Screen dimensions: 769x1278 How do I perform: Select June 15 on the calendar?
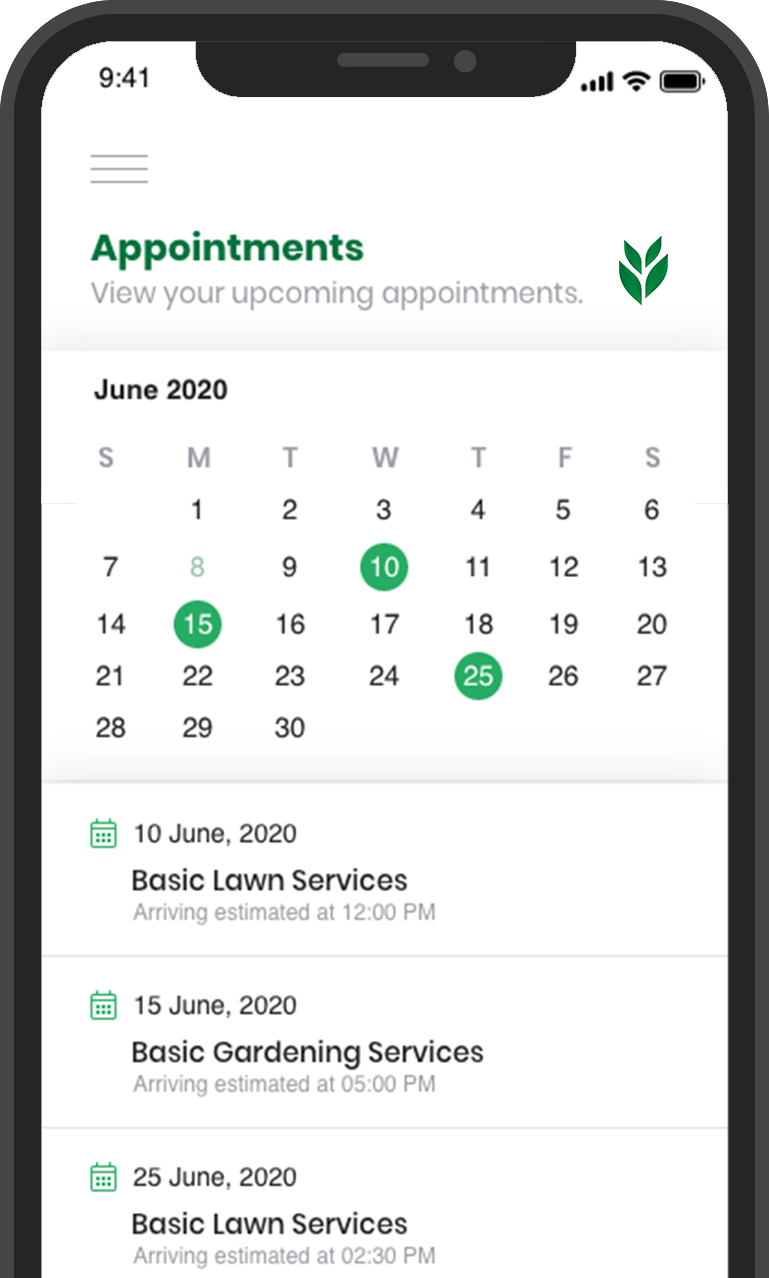click(x=198, y=625)
